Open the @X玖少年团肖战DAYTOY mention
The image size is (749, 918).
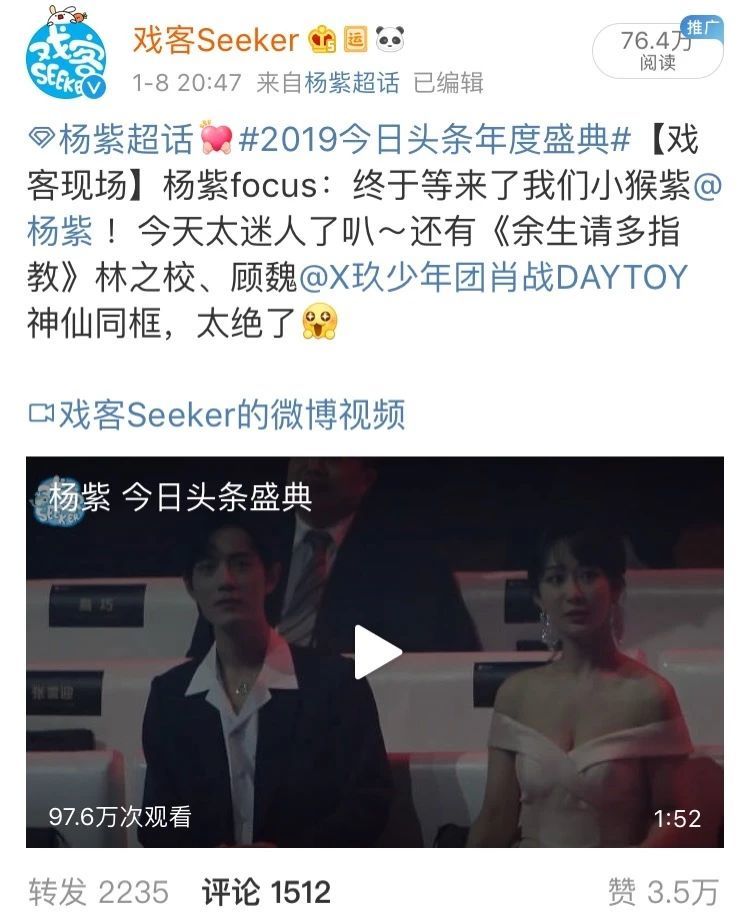tap(493, 277)
